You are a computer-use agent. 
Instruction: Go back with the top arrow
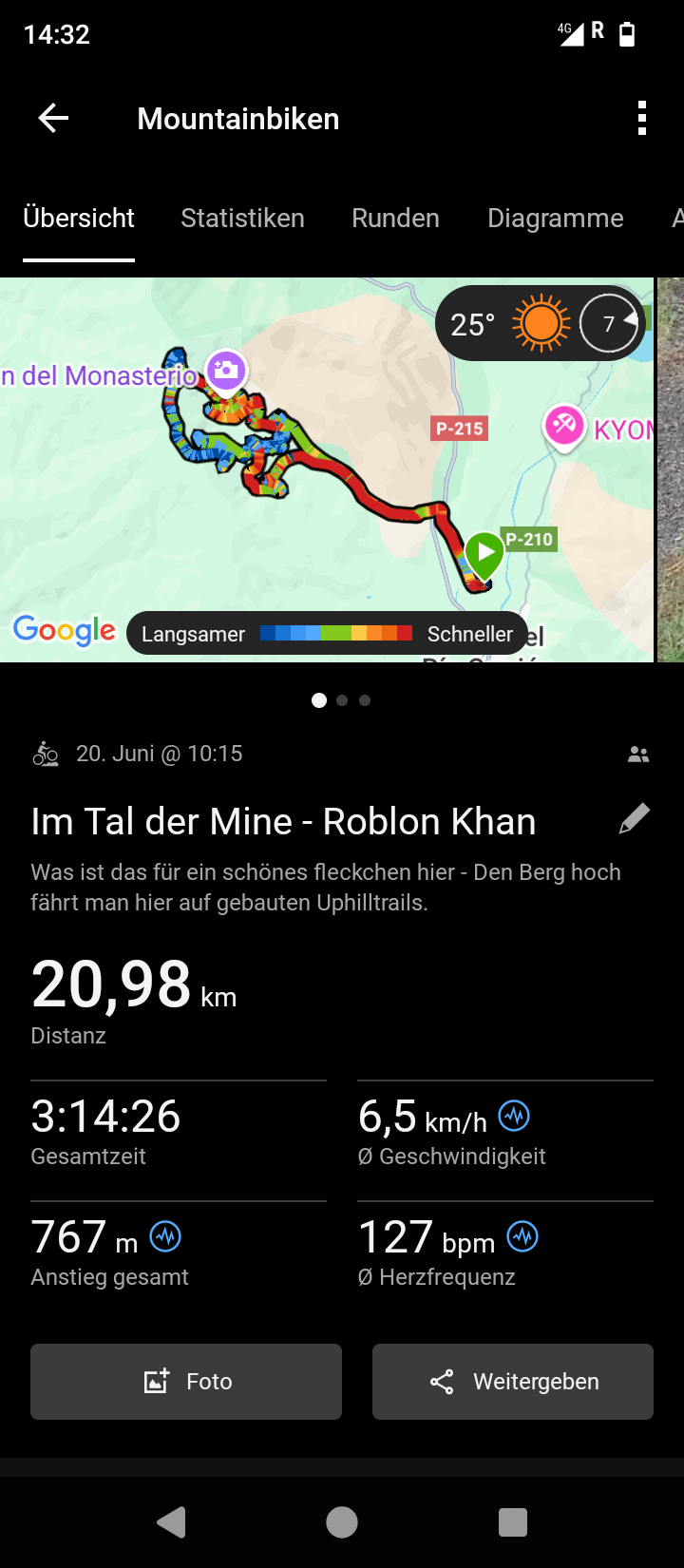[53, 119]
